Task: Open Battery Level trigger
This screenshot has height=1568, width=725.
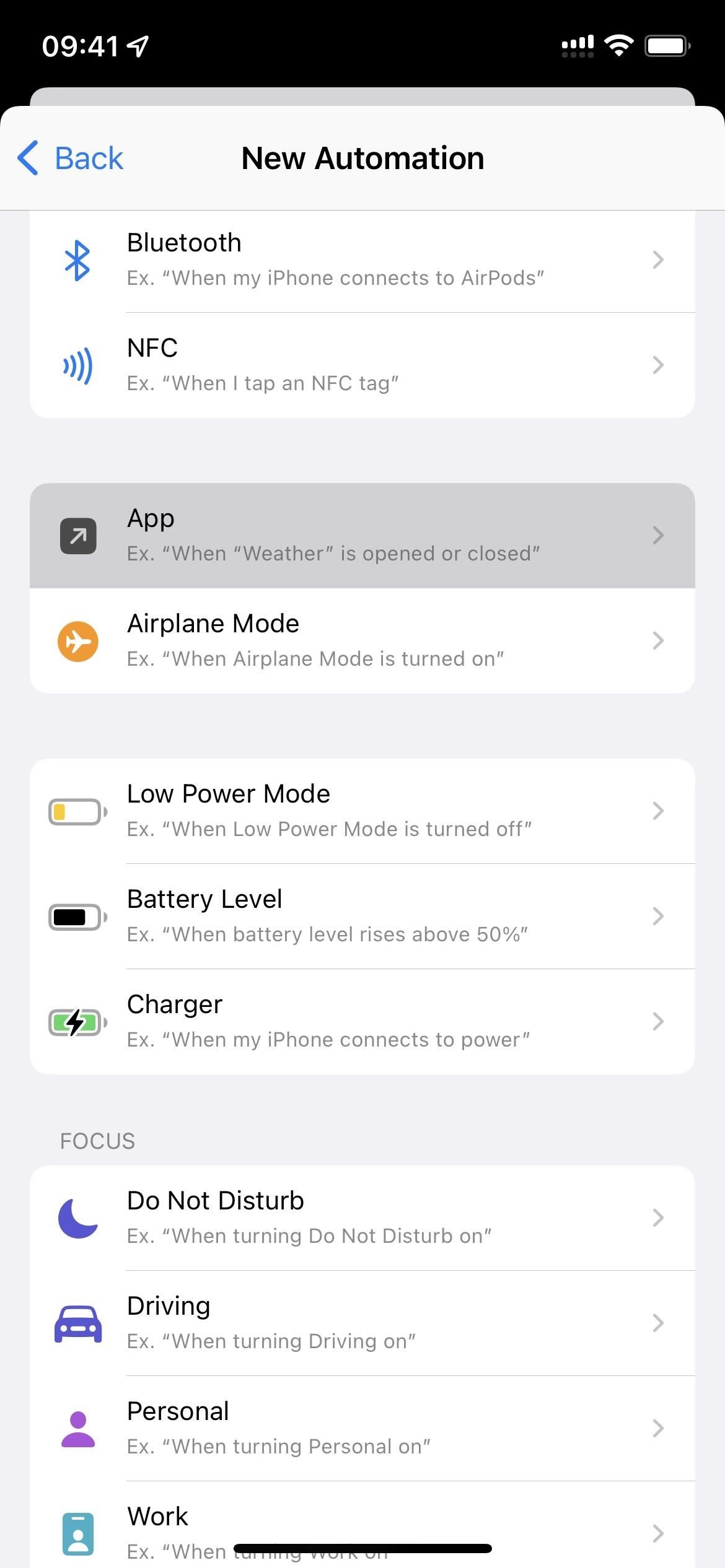Action: [362, 917]
